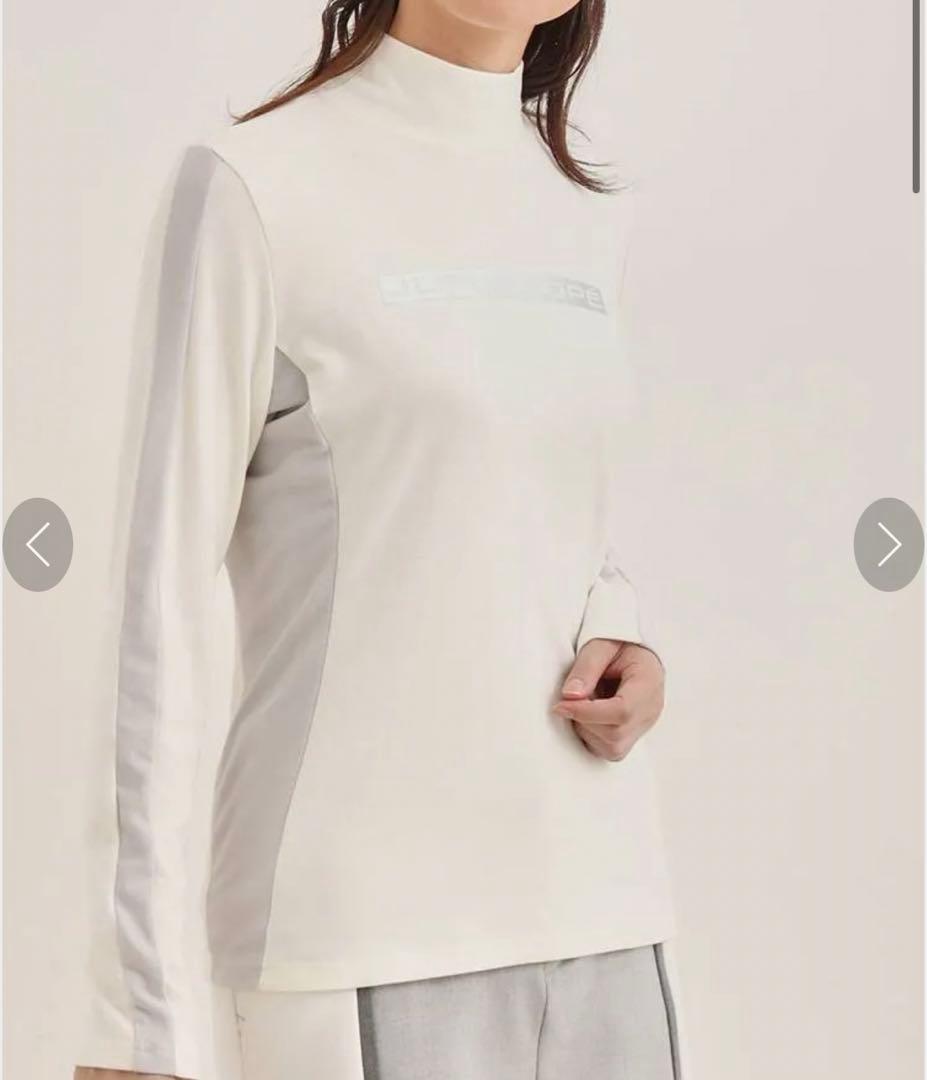The image size is (927, 1080).
Task: Go to the previous product image
Action: pos(38,545)
